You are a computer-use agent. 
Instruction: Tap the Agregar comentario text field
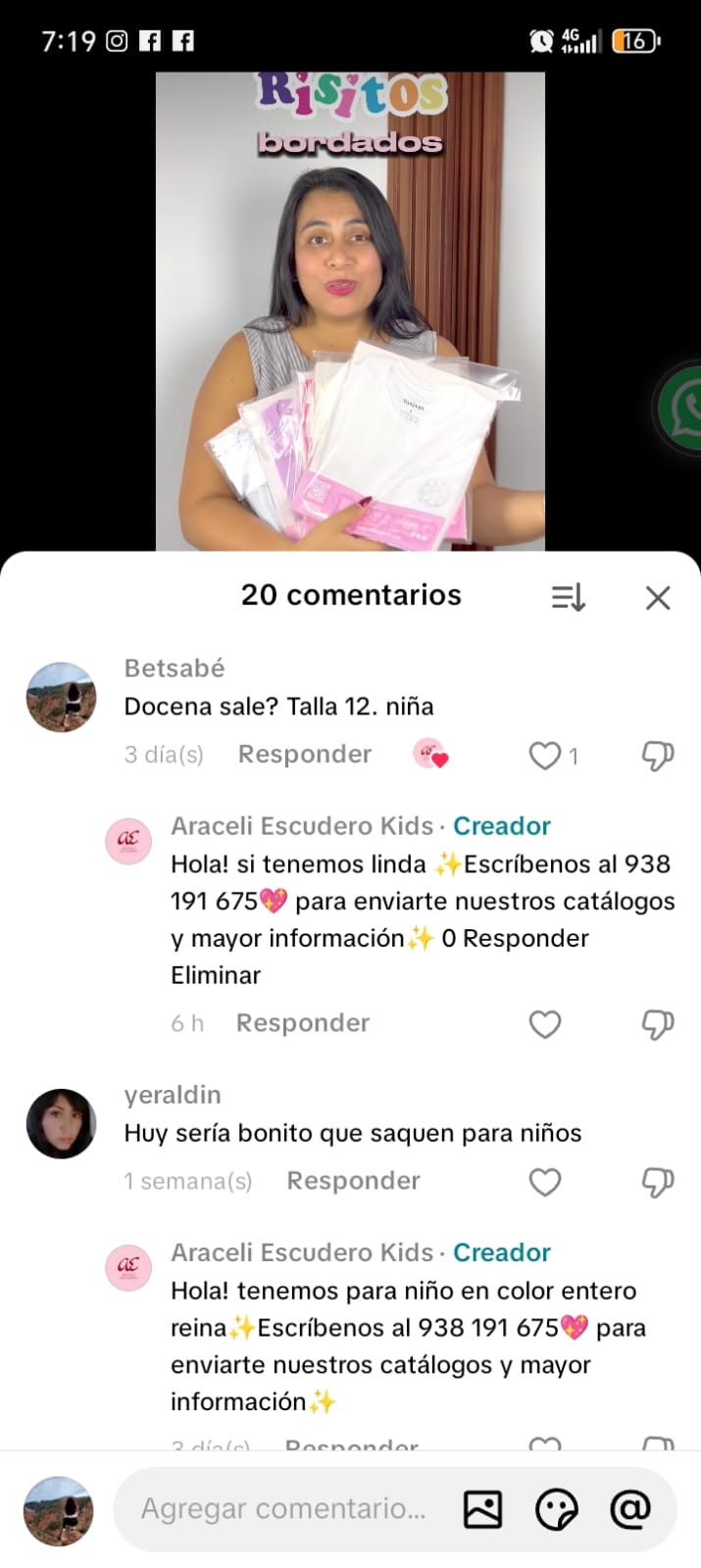[x=284, y=1508]
